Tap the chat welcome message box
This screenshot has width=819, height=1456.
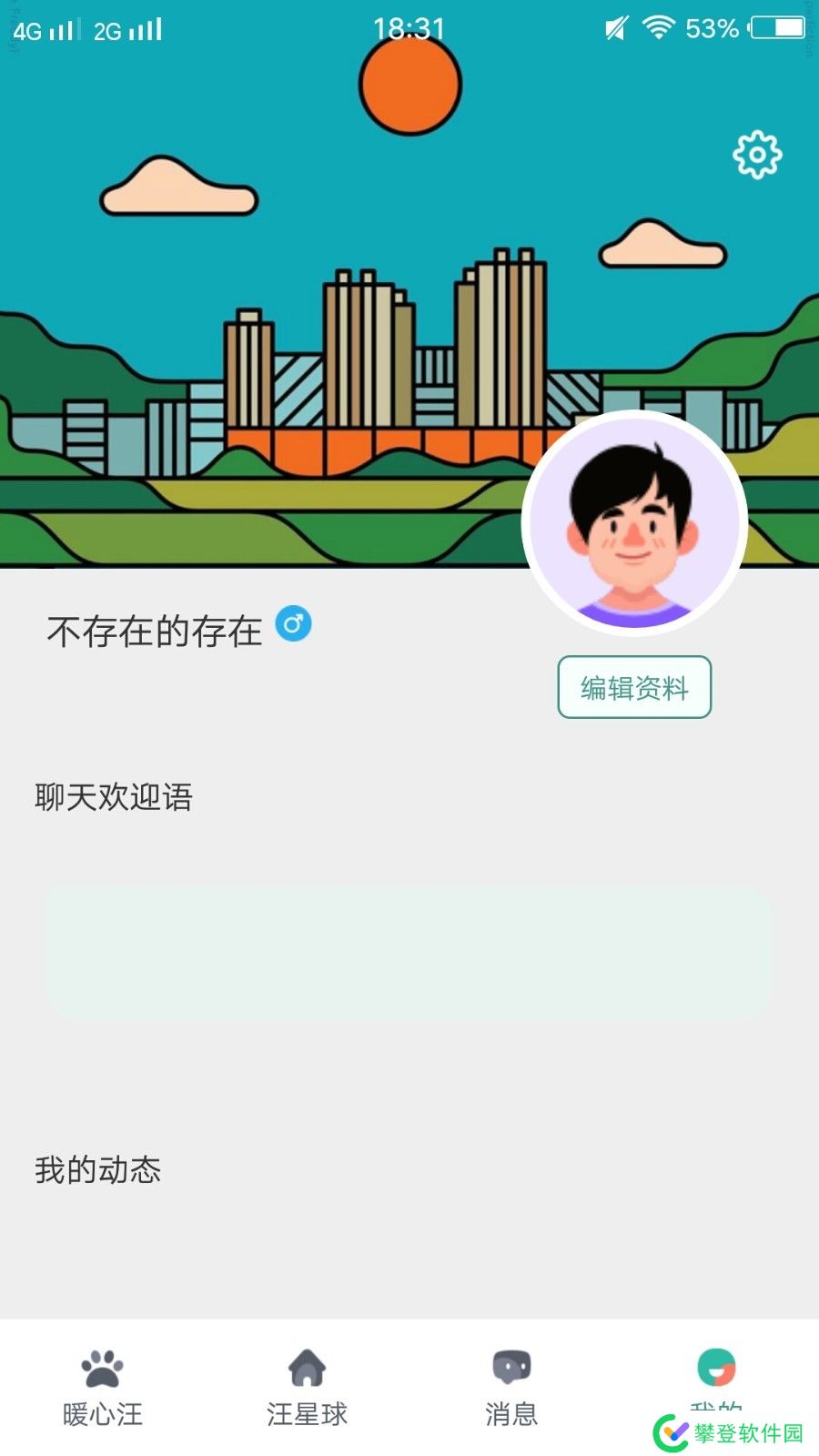pyautogui.click(x=409, y=951)
